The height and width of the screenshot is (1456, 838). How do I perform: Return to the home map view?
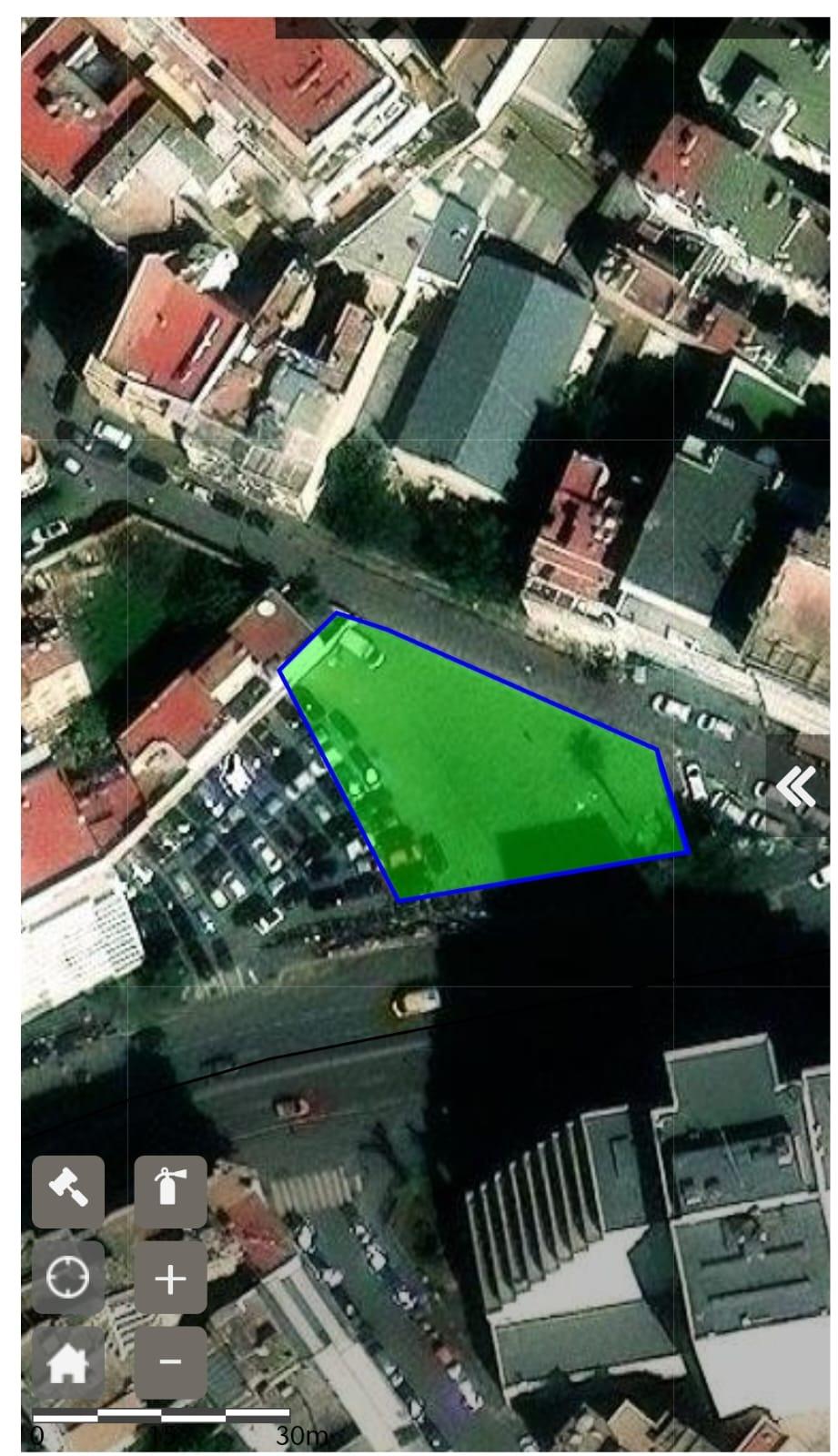tap(68, 1362)
